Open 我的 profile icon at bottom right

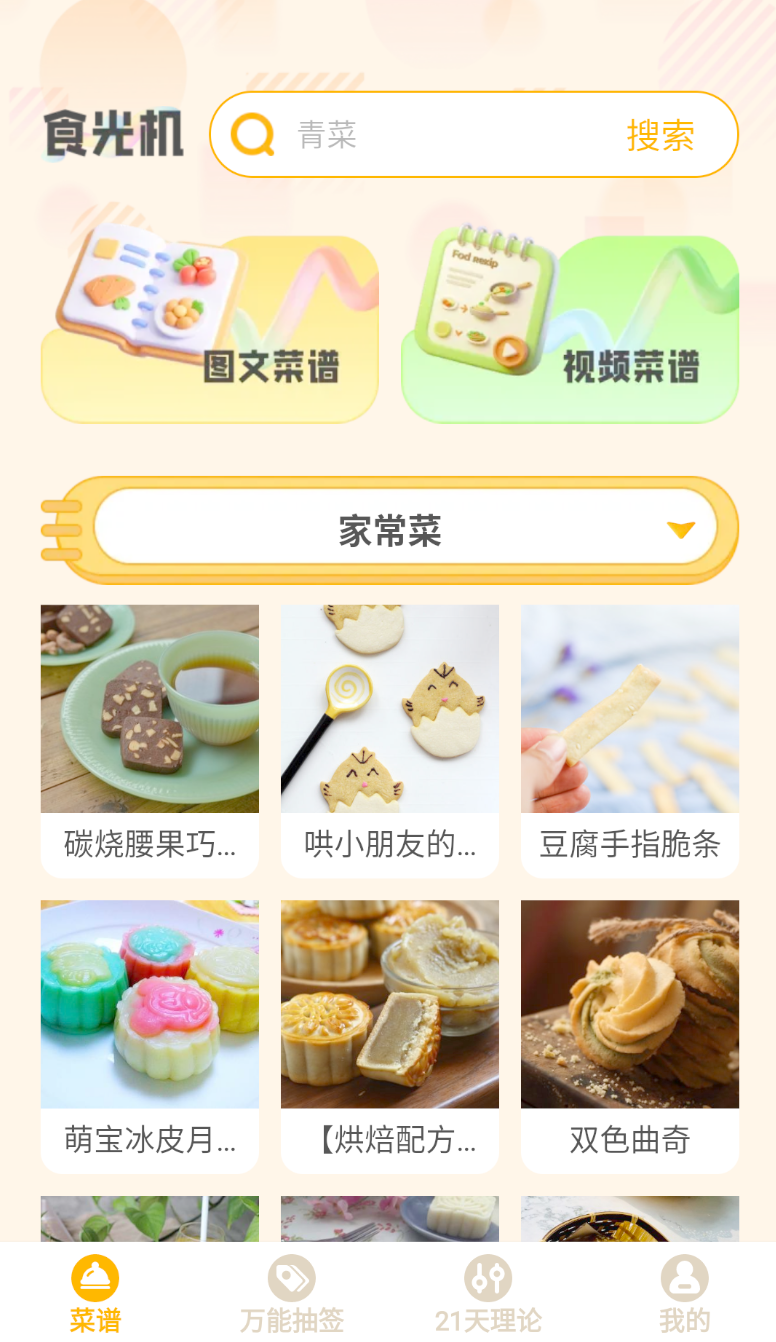tap(683, 1277)
